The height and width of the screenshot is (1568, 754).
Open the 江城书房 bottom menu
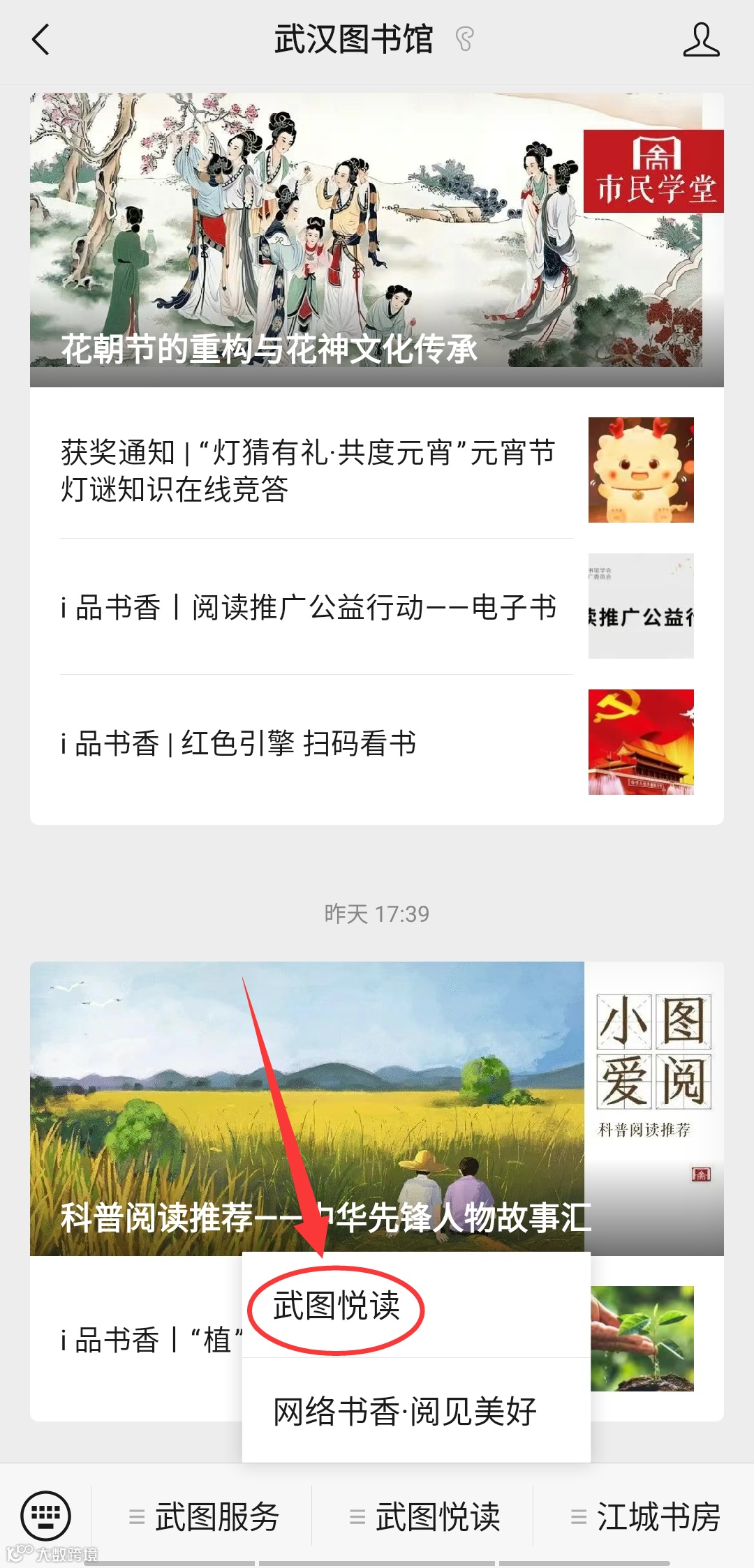tap(645, 1517)
